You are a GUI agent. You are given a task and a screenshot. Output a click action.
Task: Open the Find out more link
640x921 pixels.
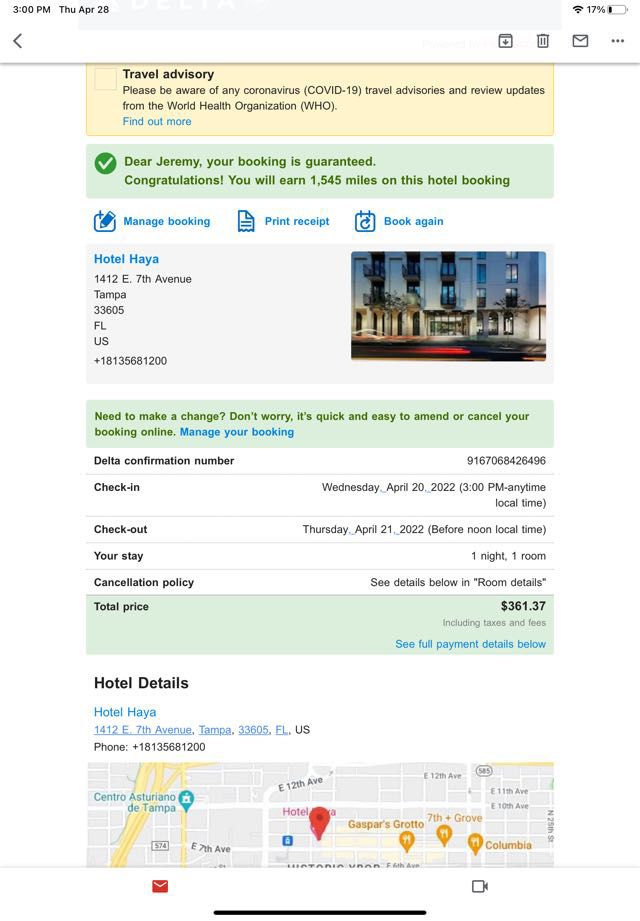tap(156, 121)
